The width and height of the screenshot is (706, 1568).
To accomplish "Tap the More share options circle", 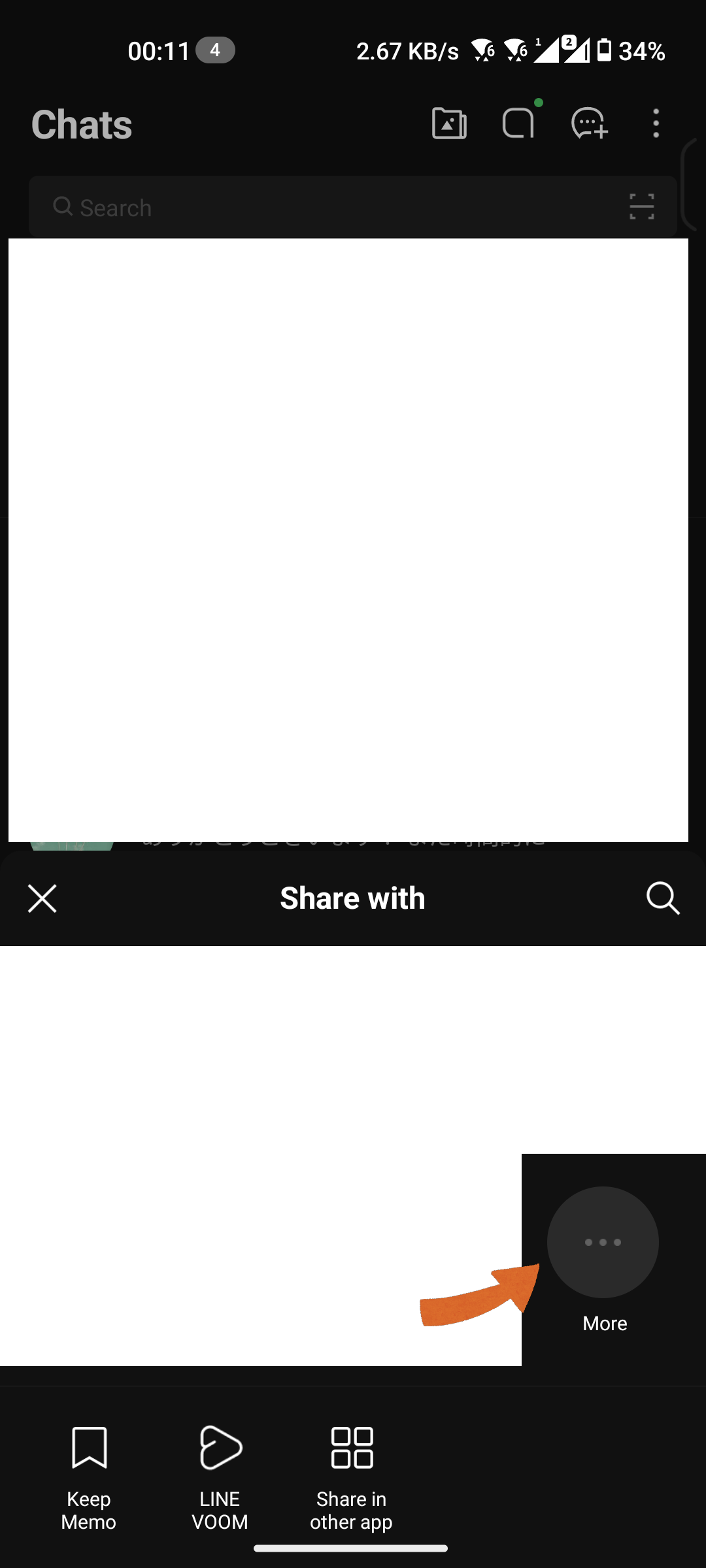I will click(603, 1241).
